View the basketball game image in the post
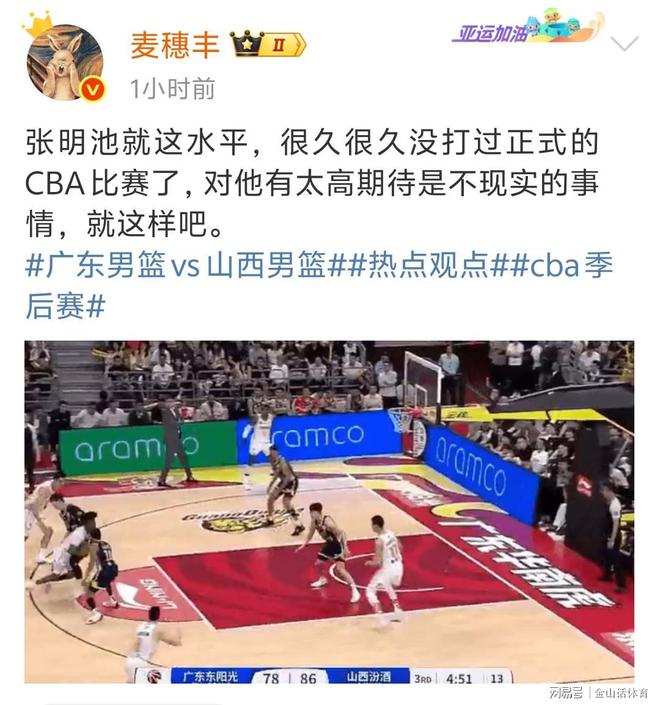This screenshot has width=660, height=705. coord(329,512)
